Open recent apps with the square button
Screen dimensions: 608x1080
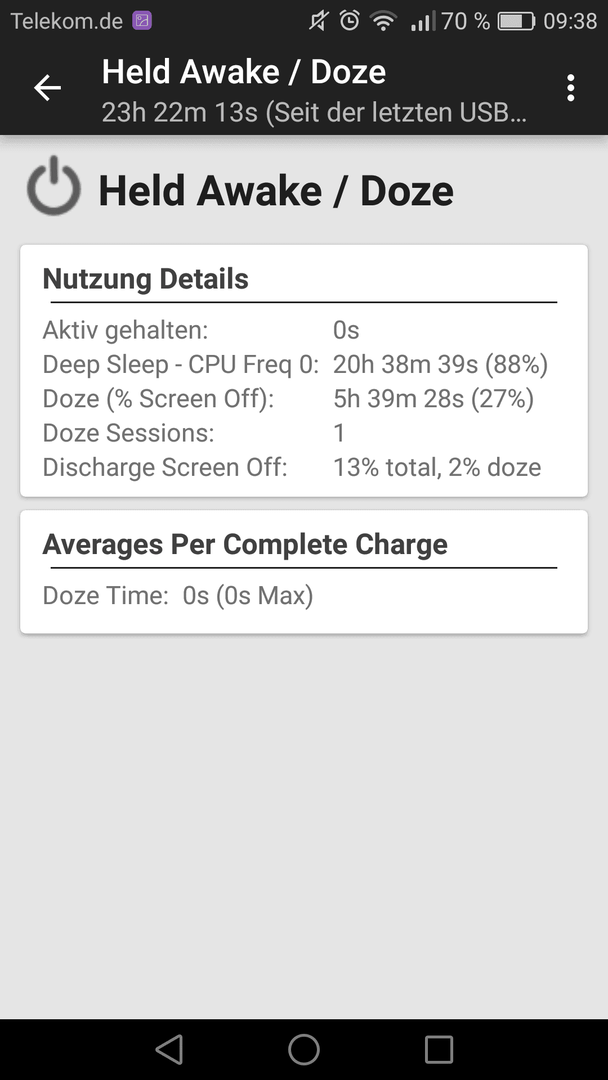tap(439, 1049)
